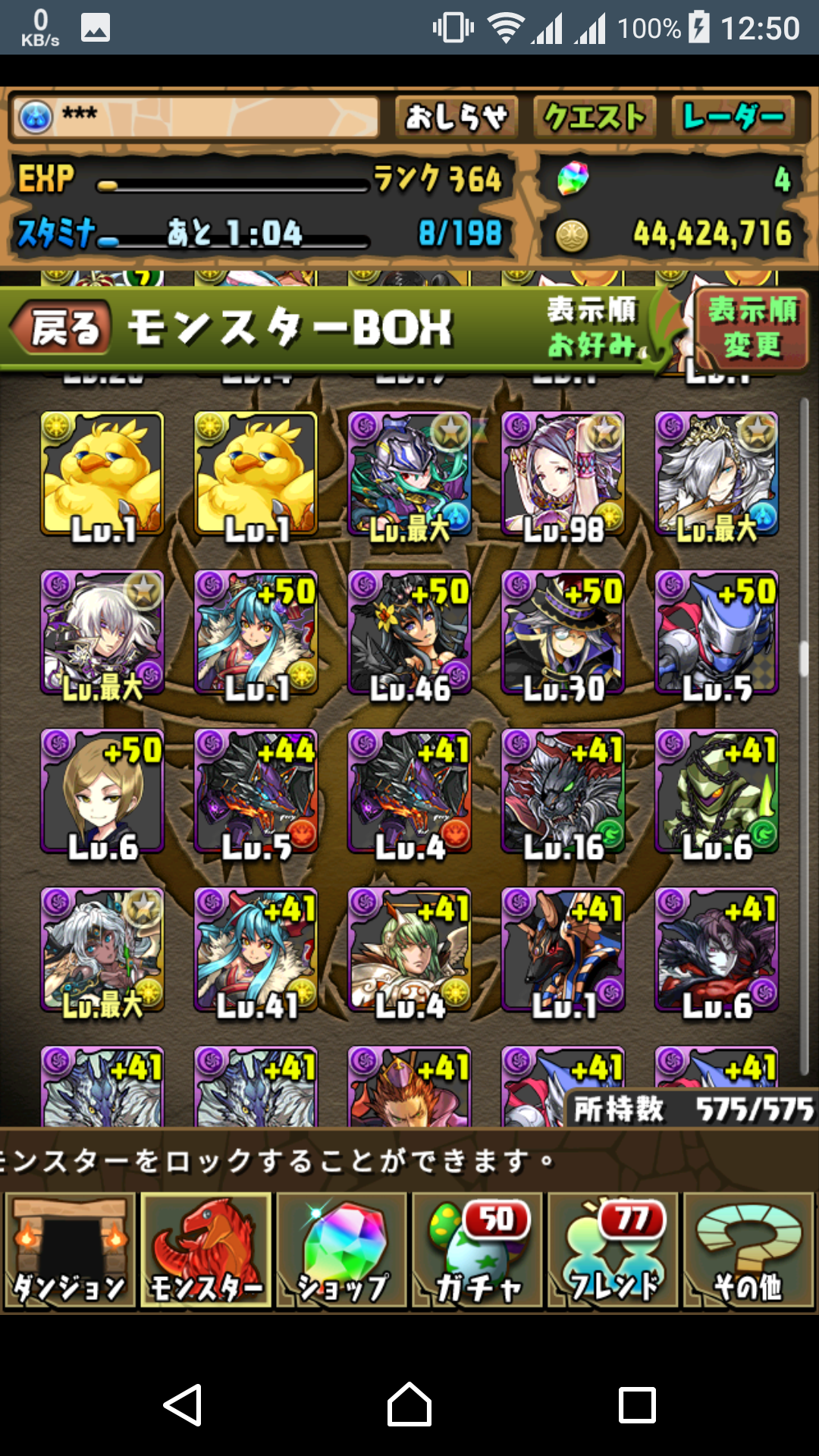The height and width of the screenshot is (1456, 819).
Task: Open the レーダー radar button
Action: [x=733, y=118]
